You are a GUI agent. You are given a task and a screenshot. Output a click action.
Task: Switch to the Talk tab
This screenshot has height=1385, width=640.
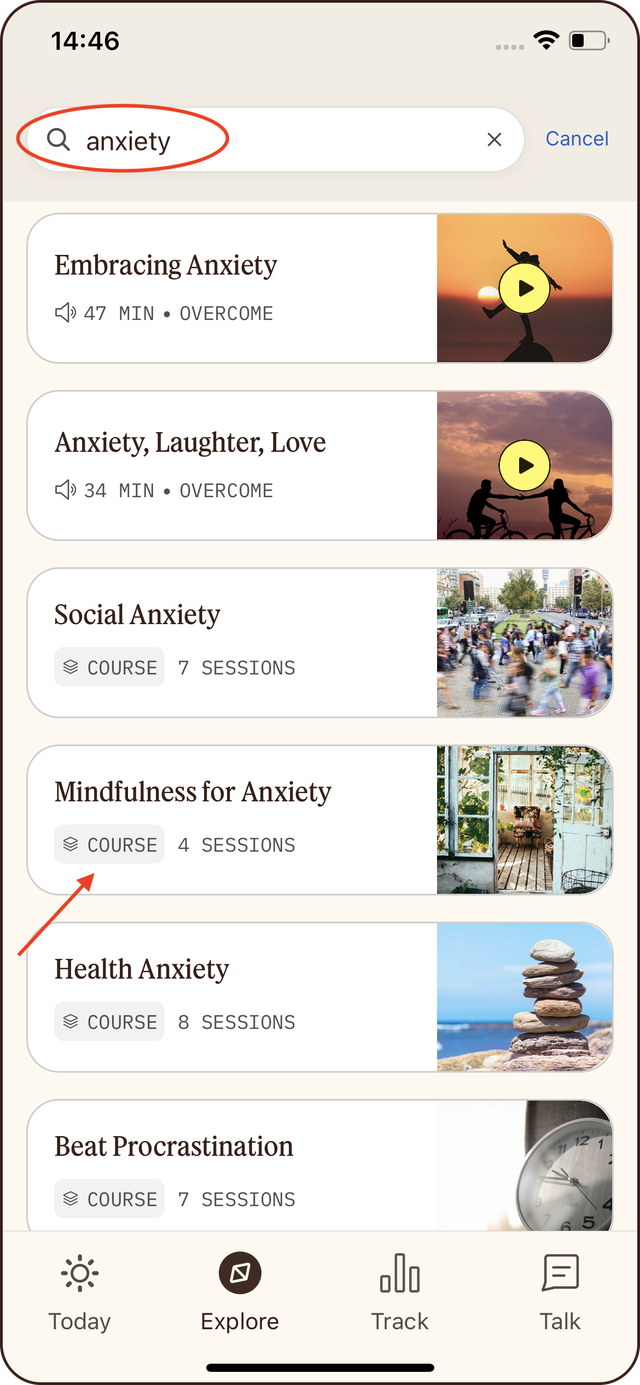click(560, 1293)
